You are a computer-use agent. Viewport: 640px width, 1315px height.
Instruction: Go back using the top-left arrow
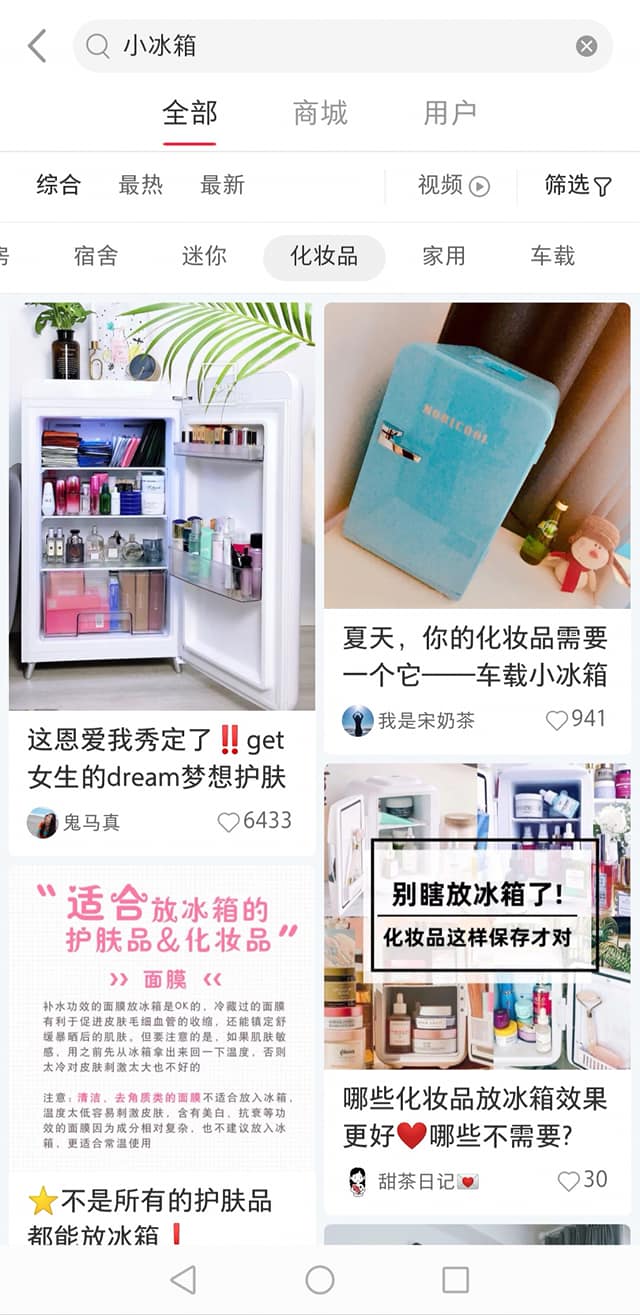point(37,46)
